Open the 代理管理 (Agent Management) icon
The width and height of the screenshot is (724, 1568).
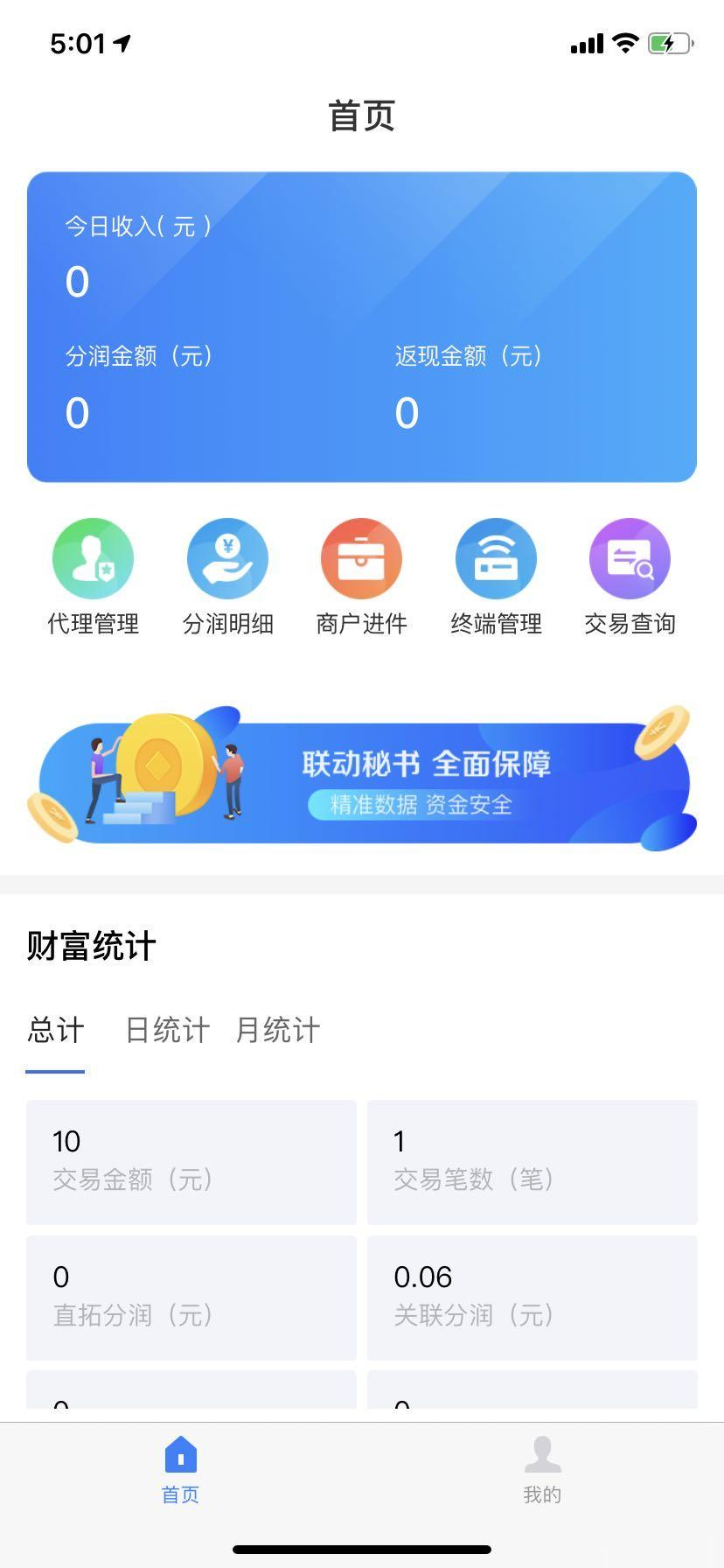pyautogui.click(x=93, y=557)
